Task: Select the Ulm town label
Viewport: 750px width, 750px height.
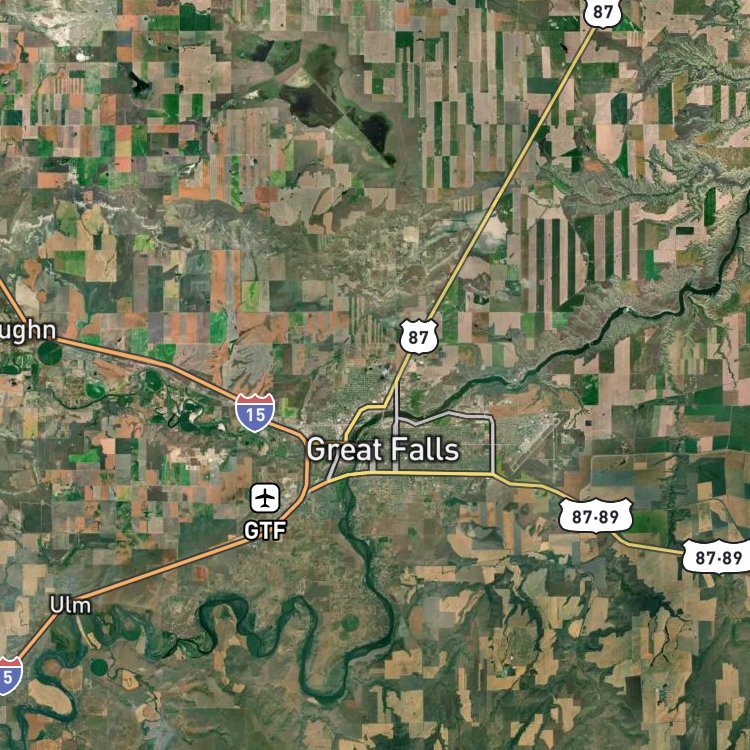Action: (x=70, y=605)
